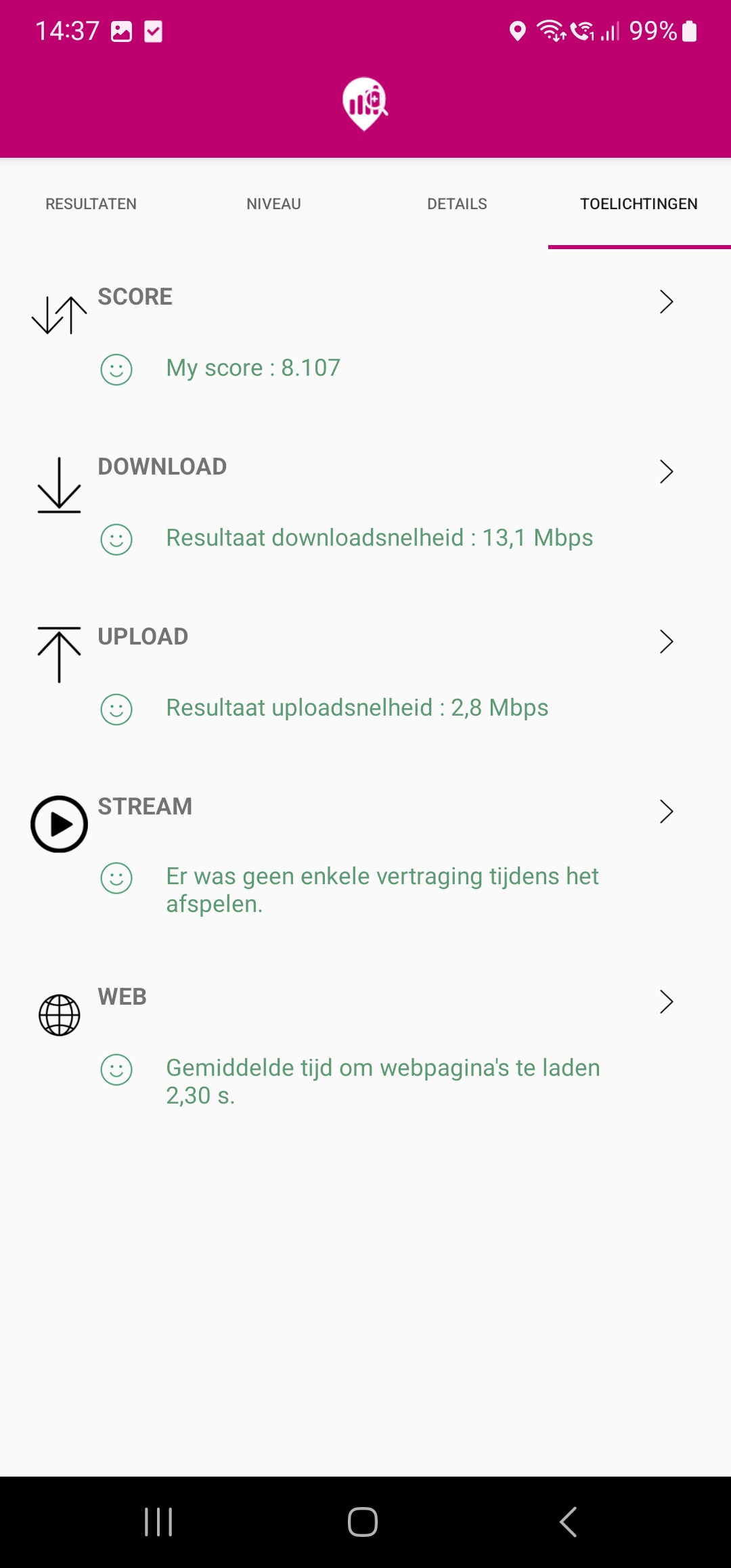Switch to the Resultaten tab

coord(91,204)
